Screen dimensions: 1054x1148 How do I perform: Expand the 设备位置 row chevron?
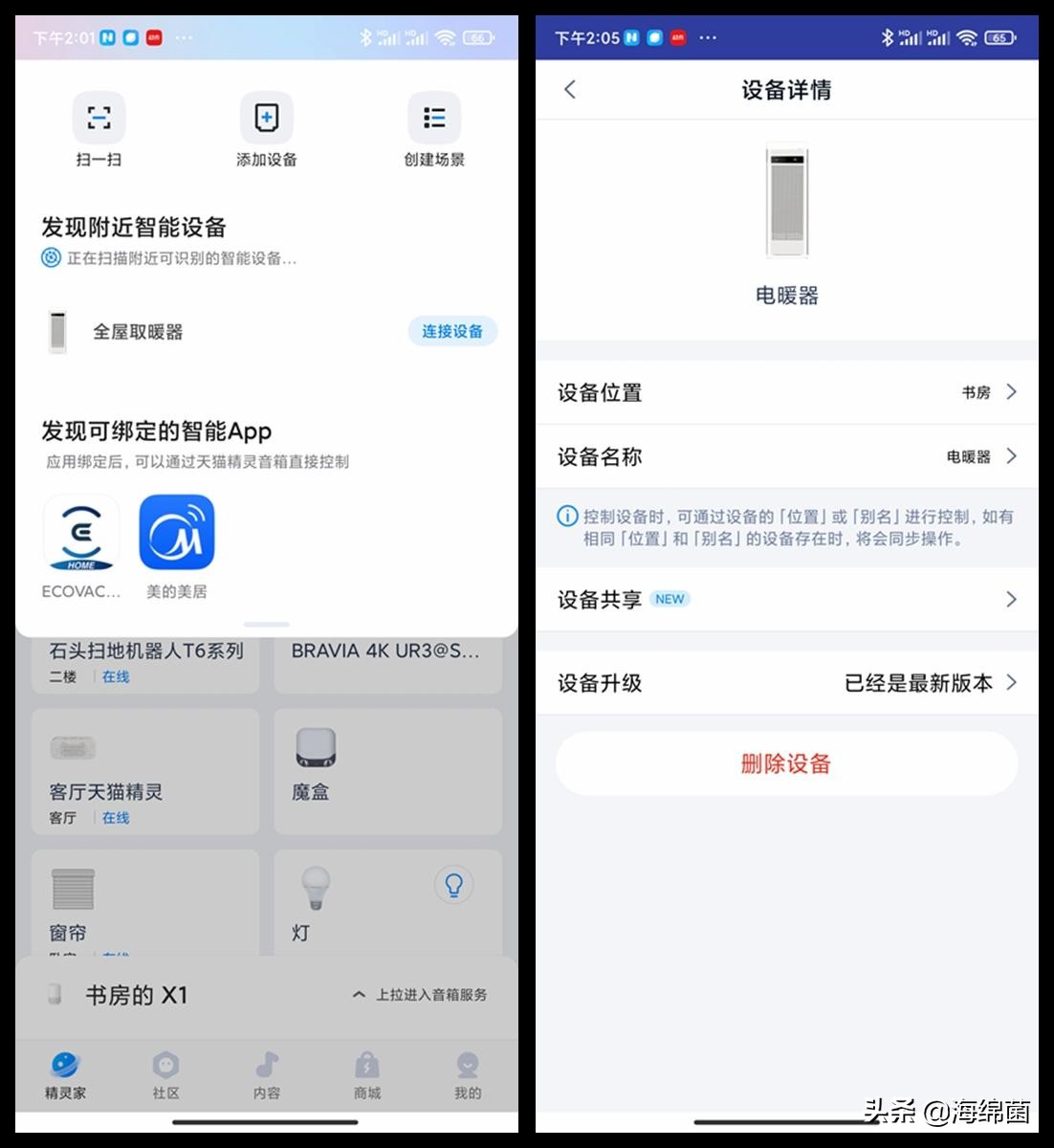(x=1010, y=392)
